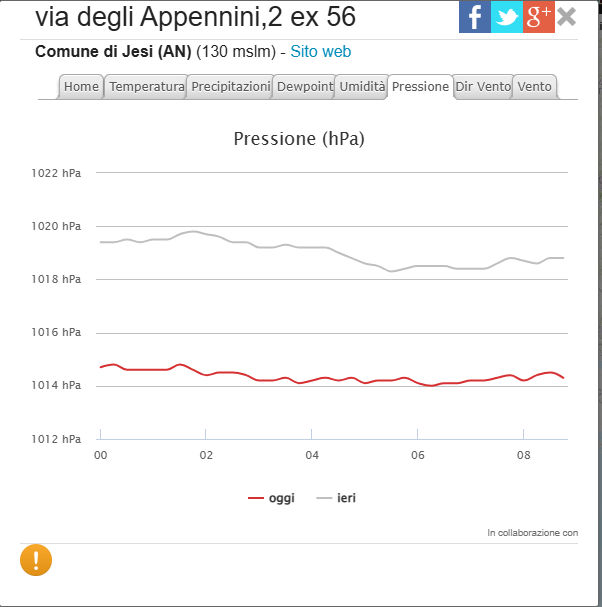Open the orange warning alert icon

pos(36,560)
